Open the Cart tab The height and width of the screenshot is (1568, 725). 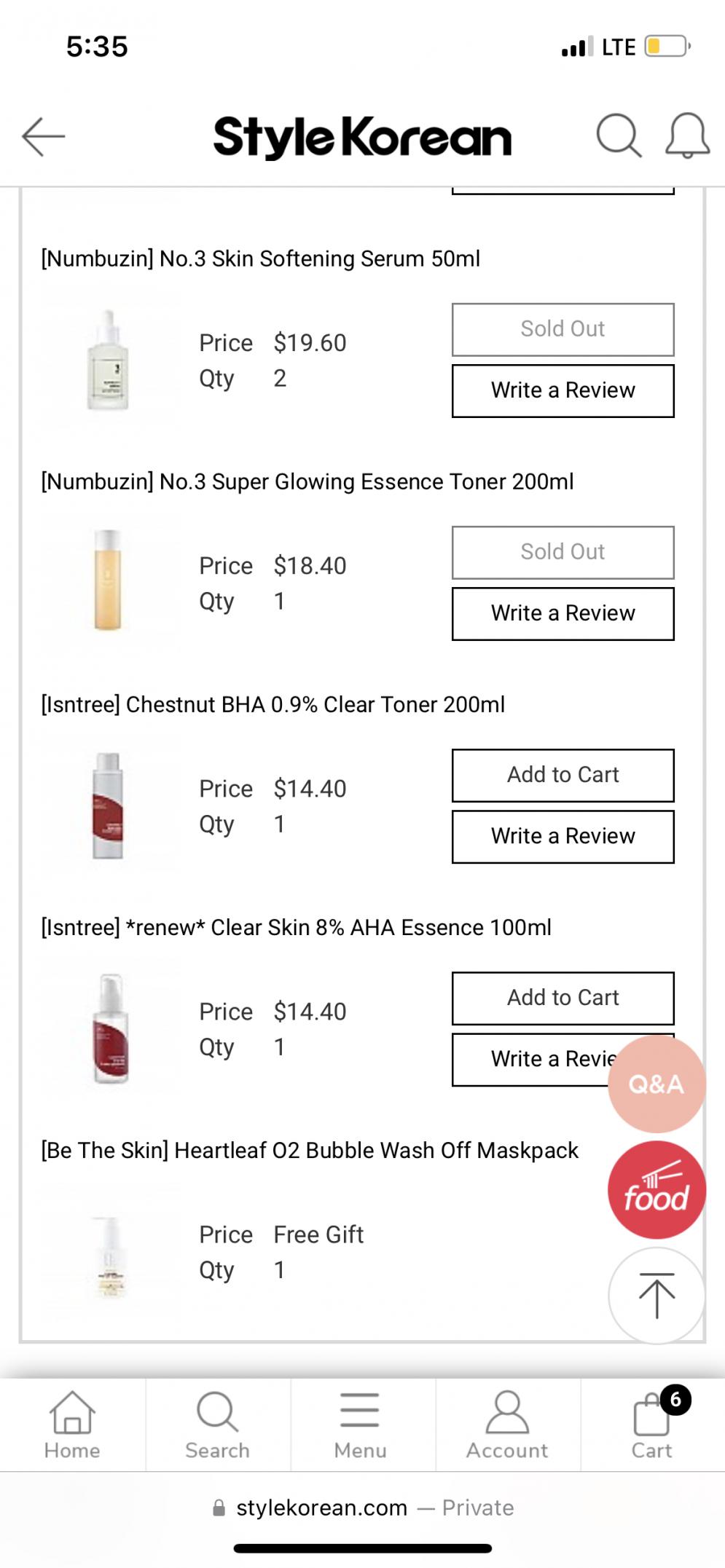(x=651, y=1425)
